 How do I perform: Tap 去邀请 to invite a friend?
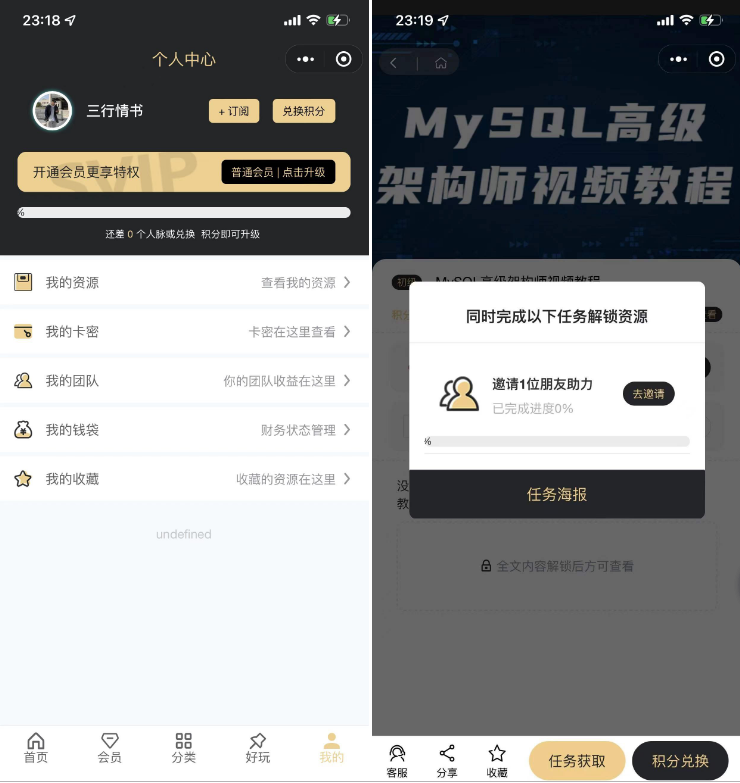648,394
